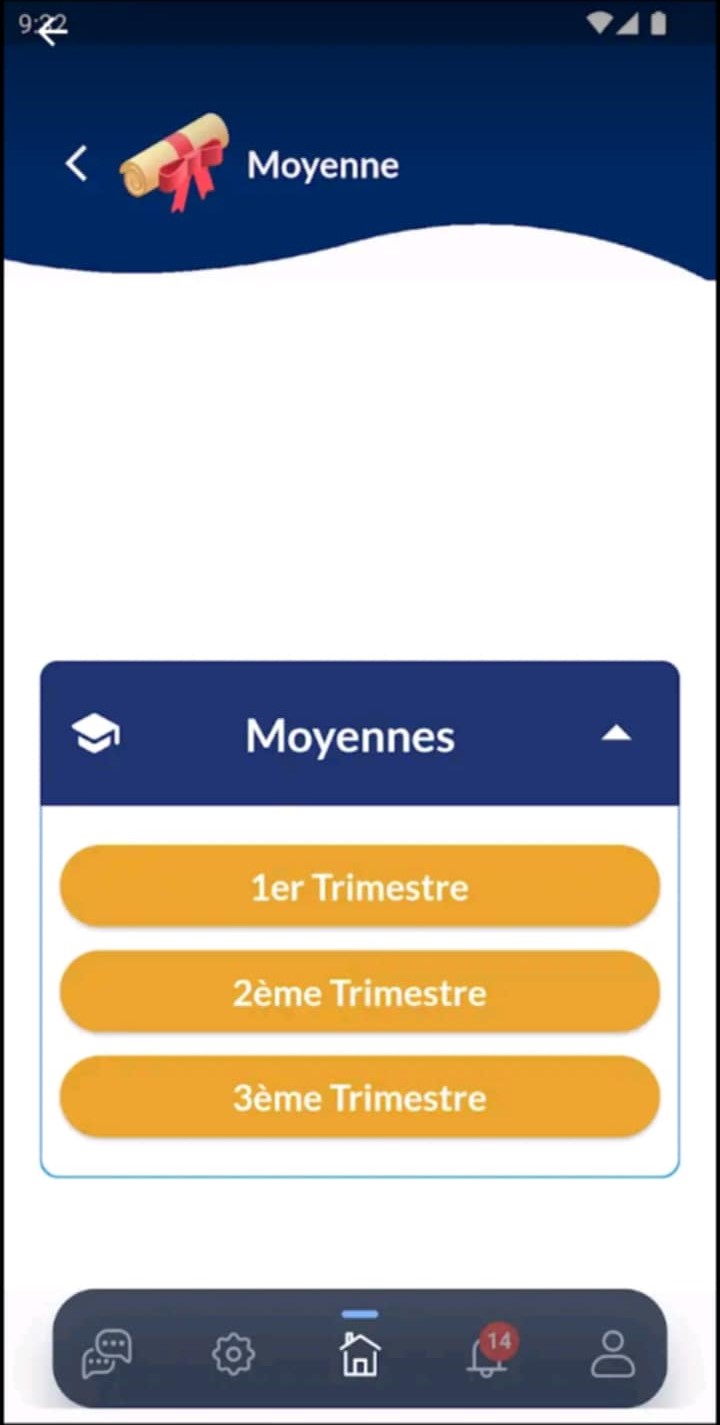Open the settings gear tab
This screenshot has height=1425, width=720.
[x=233, y=1355]
